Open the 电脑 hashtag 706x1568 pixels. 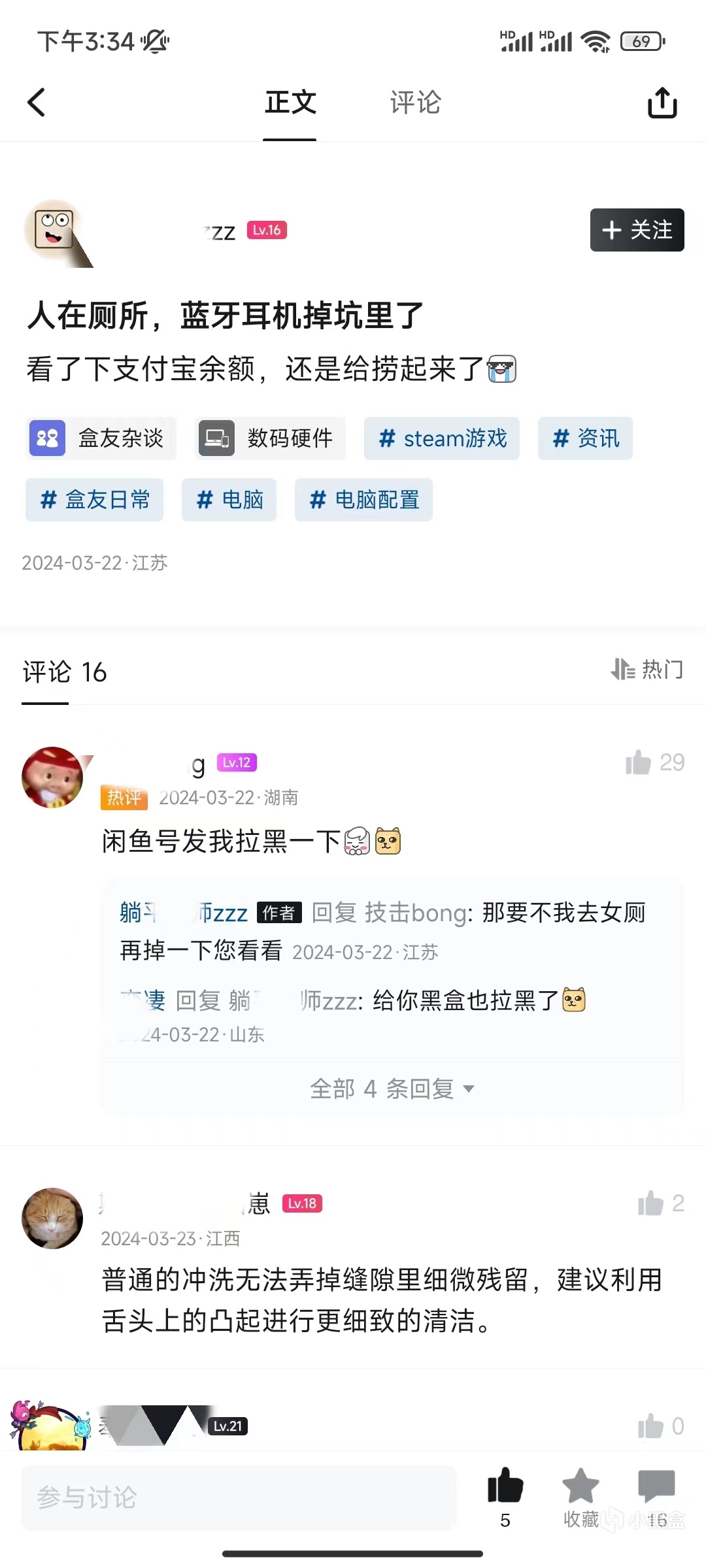(x=229, y=500)
